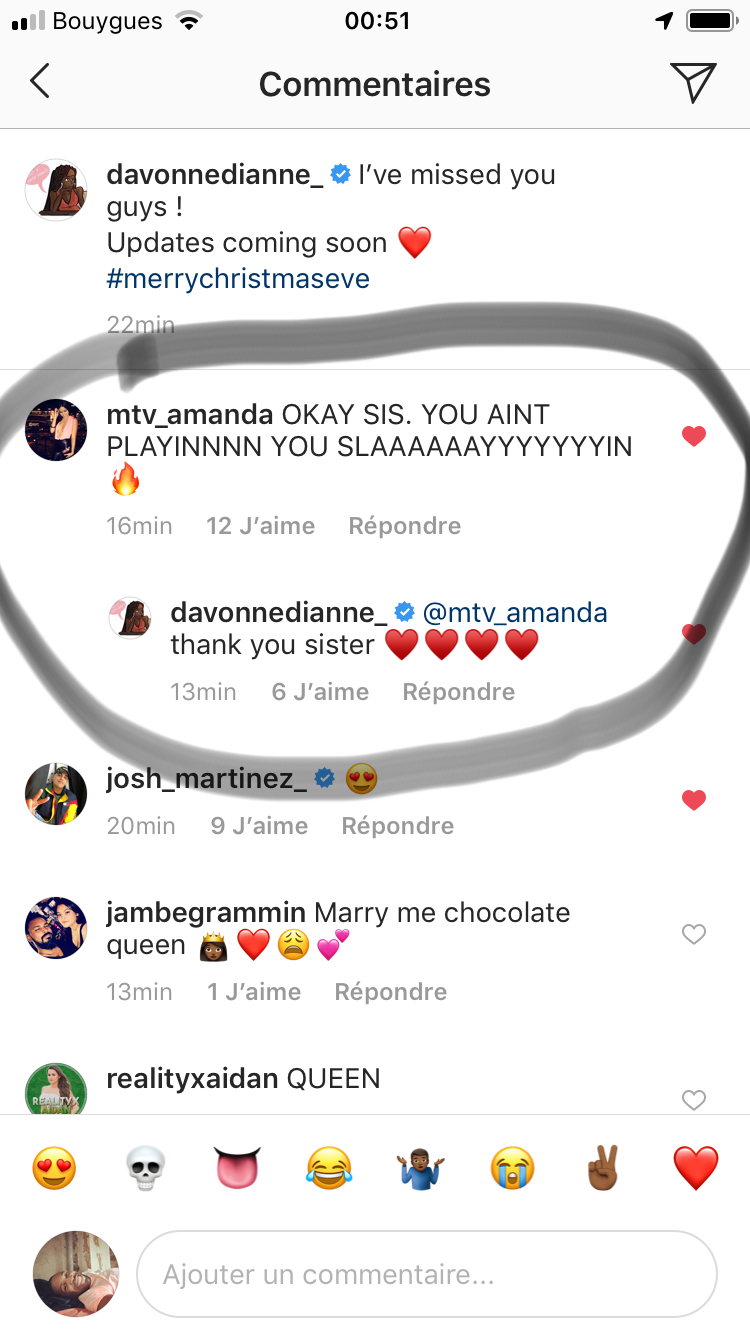750x1334 pixels.
Task: Open the mtv_amanda profile name
Action: point(189,414)
